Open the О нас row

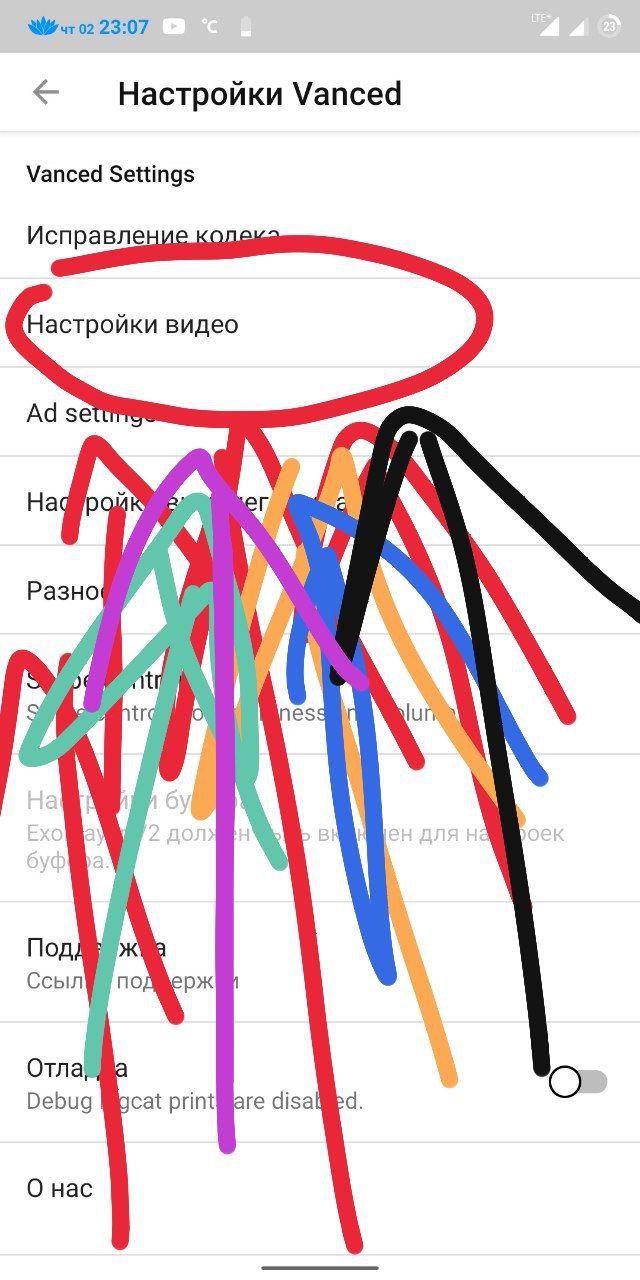tap(60, 1189)
